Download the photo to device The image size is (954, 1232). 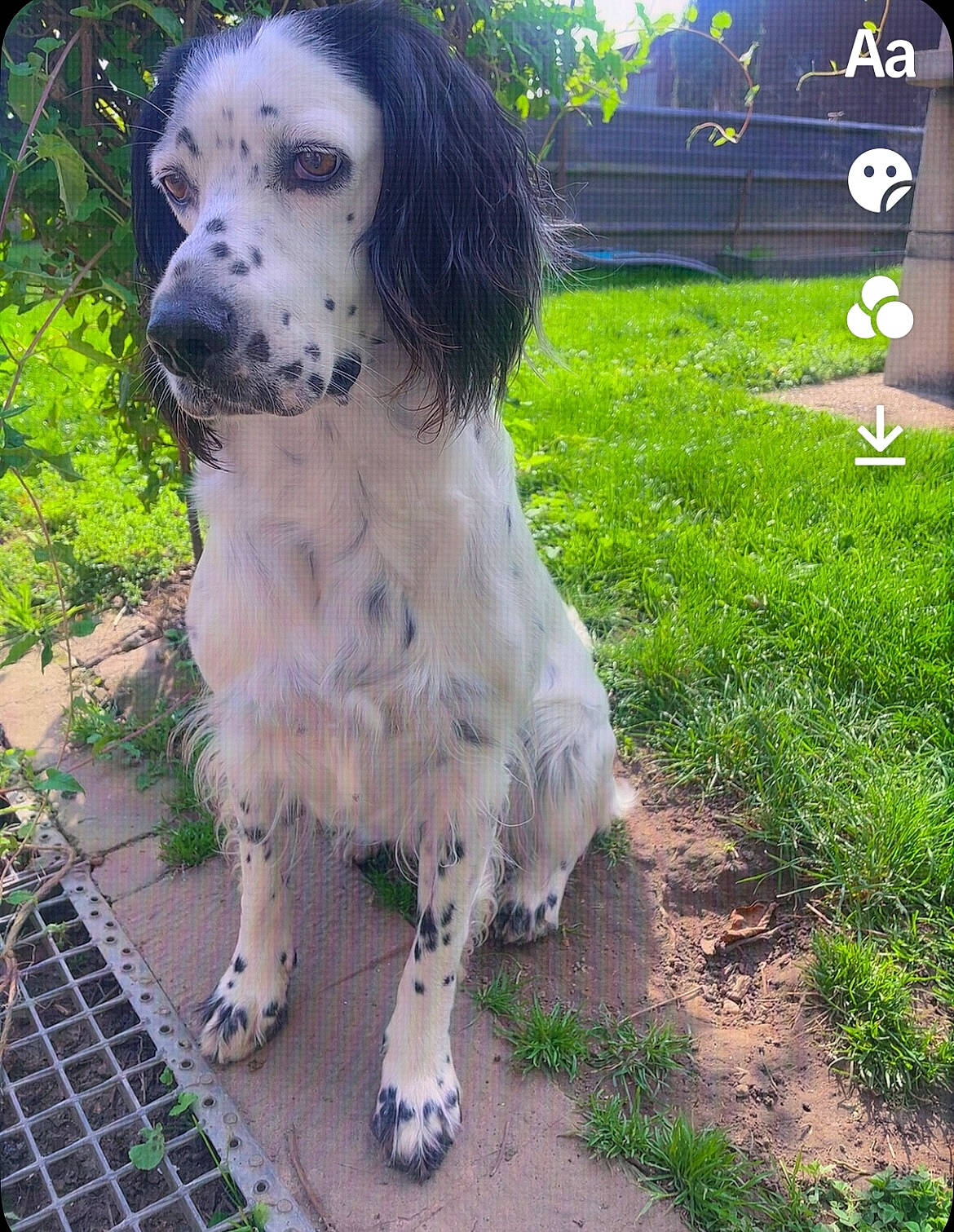(880, 435)
